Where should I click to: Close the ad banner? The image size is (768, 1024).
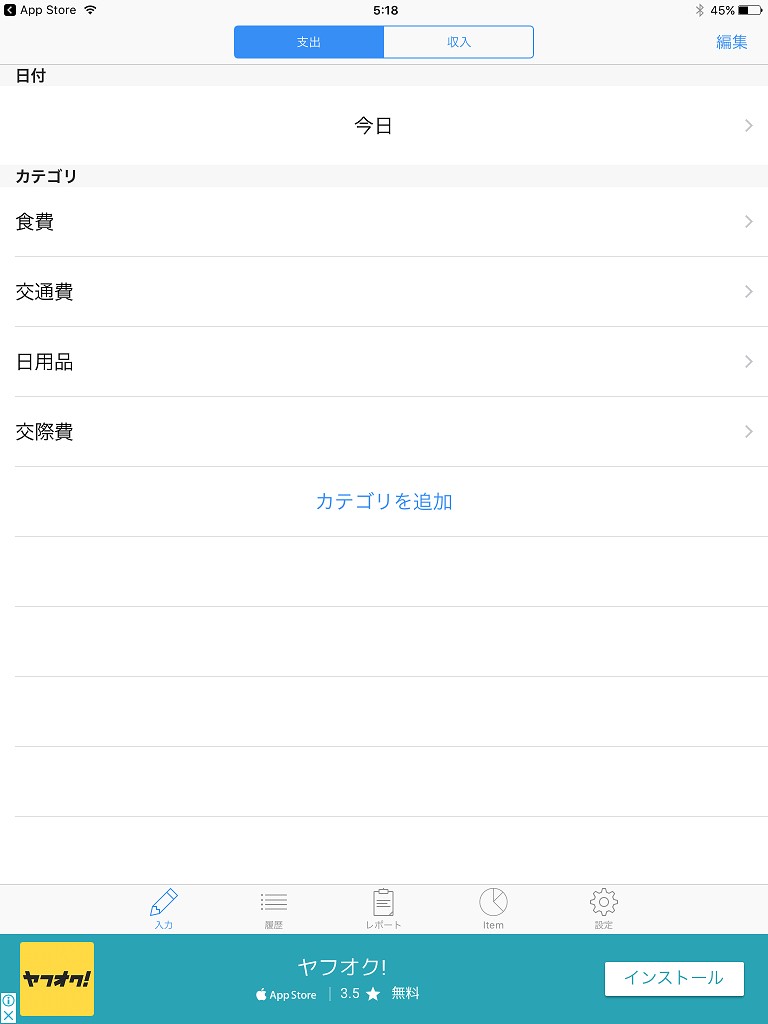8,1016
